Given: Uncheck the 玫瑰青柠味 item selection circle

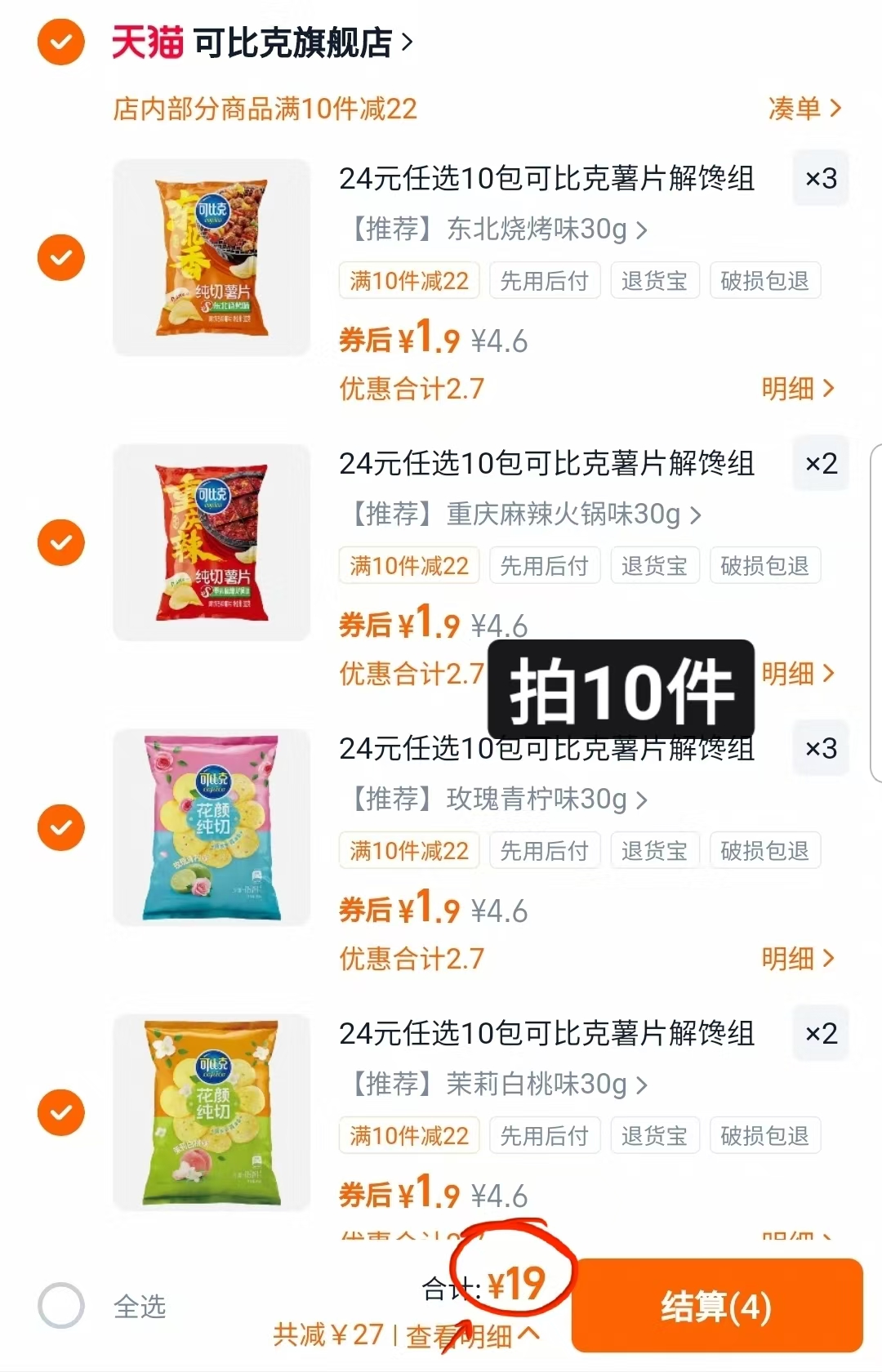Looking at the screenshot, I should pos(60,827).
